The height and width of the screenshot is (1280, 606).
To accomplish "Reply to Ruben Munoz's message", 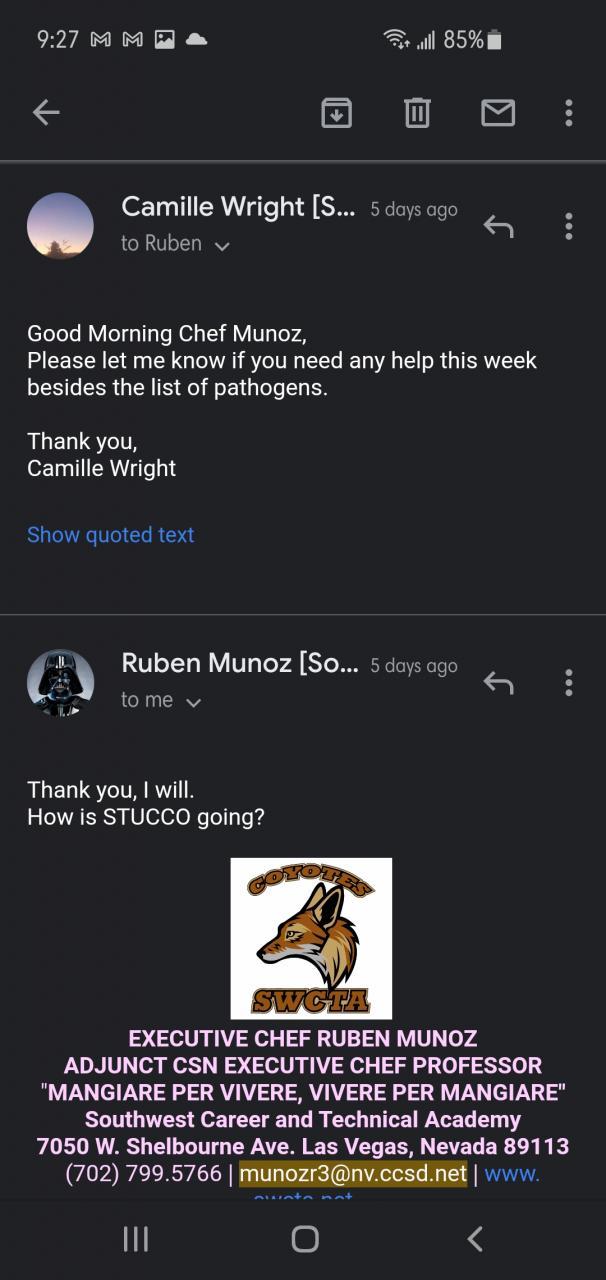I will pos(498,683).
